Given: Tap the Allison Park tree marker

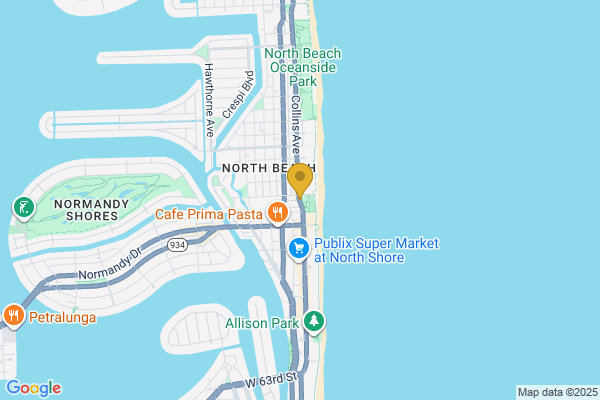Looking at the screenshot, I should pyautogui.click(x=316, y=322).
